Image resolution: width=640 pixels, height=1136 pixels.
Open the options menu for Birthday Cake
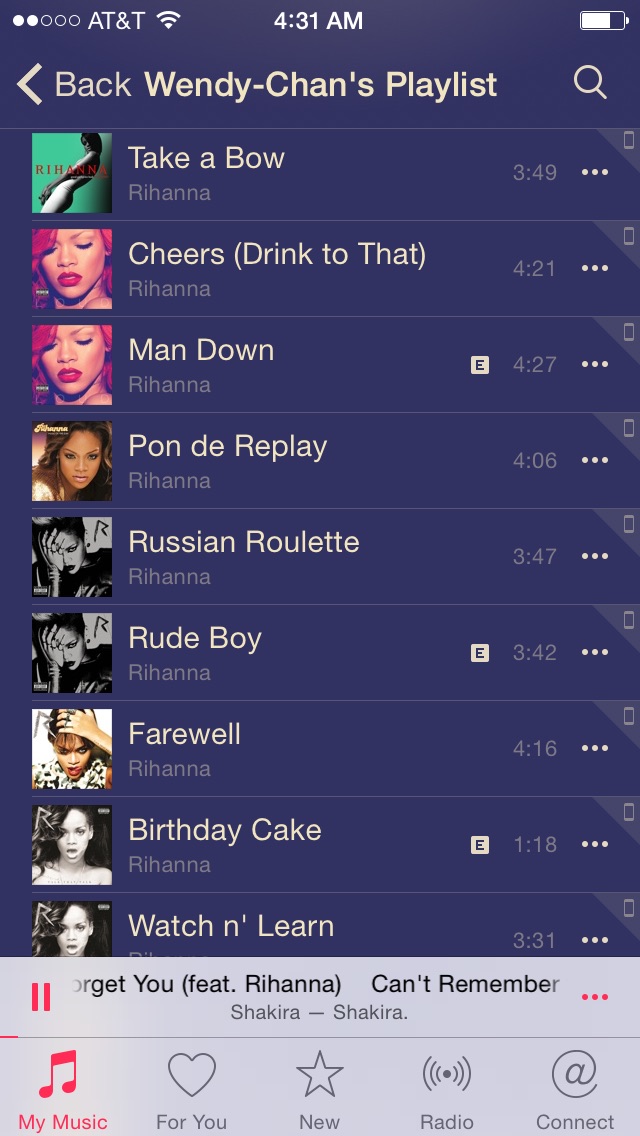pyautogui.click(x=595, y=844)
